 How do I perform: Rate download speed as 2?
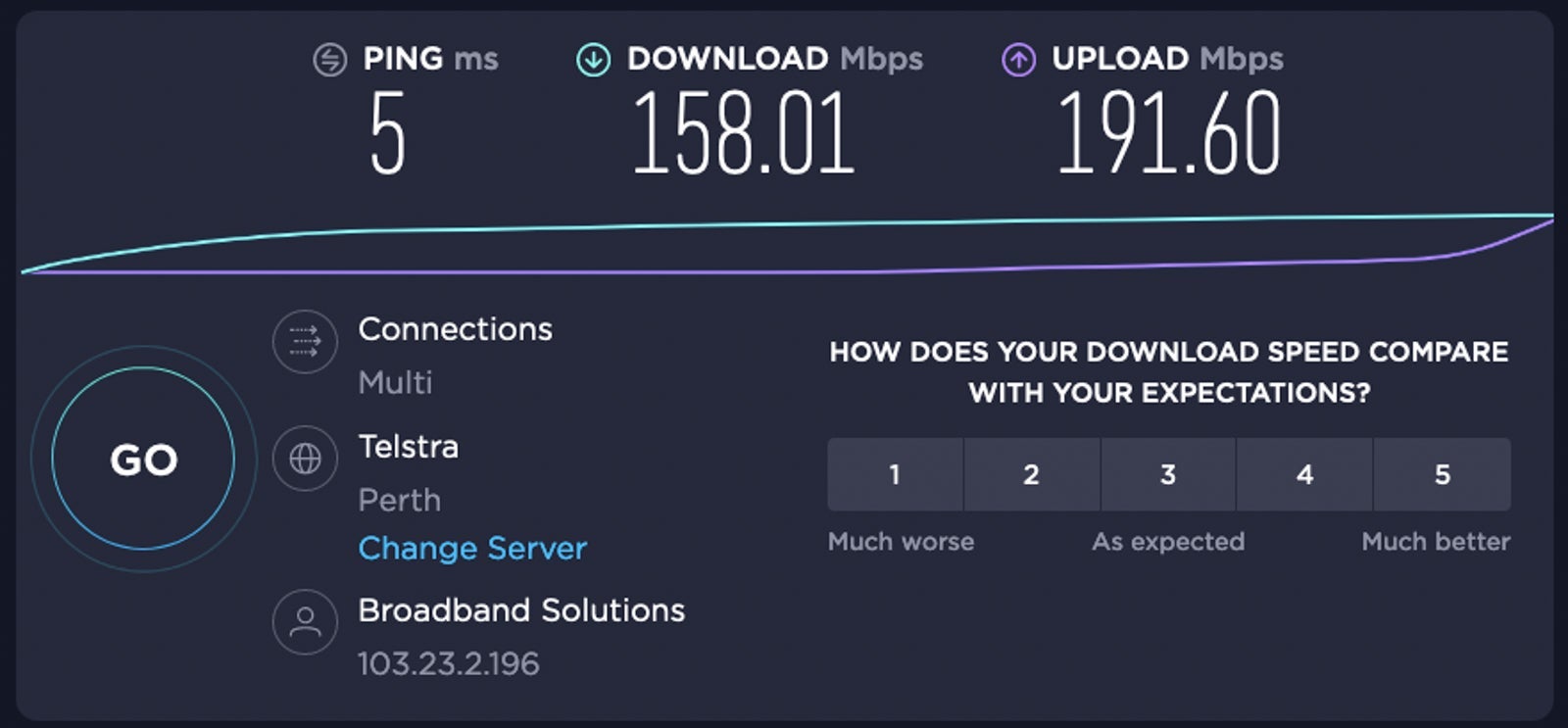[1031, 474]
